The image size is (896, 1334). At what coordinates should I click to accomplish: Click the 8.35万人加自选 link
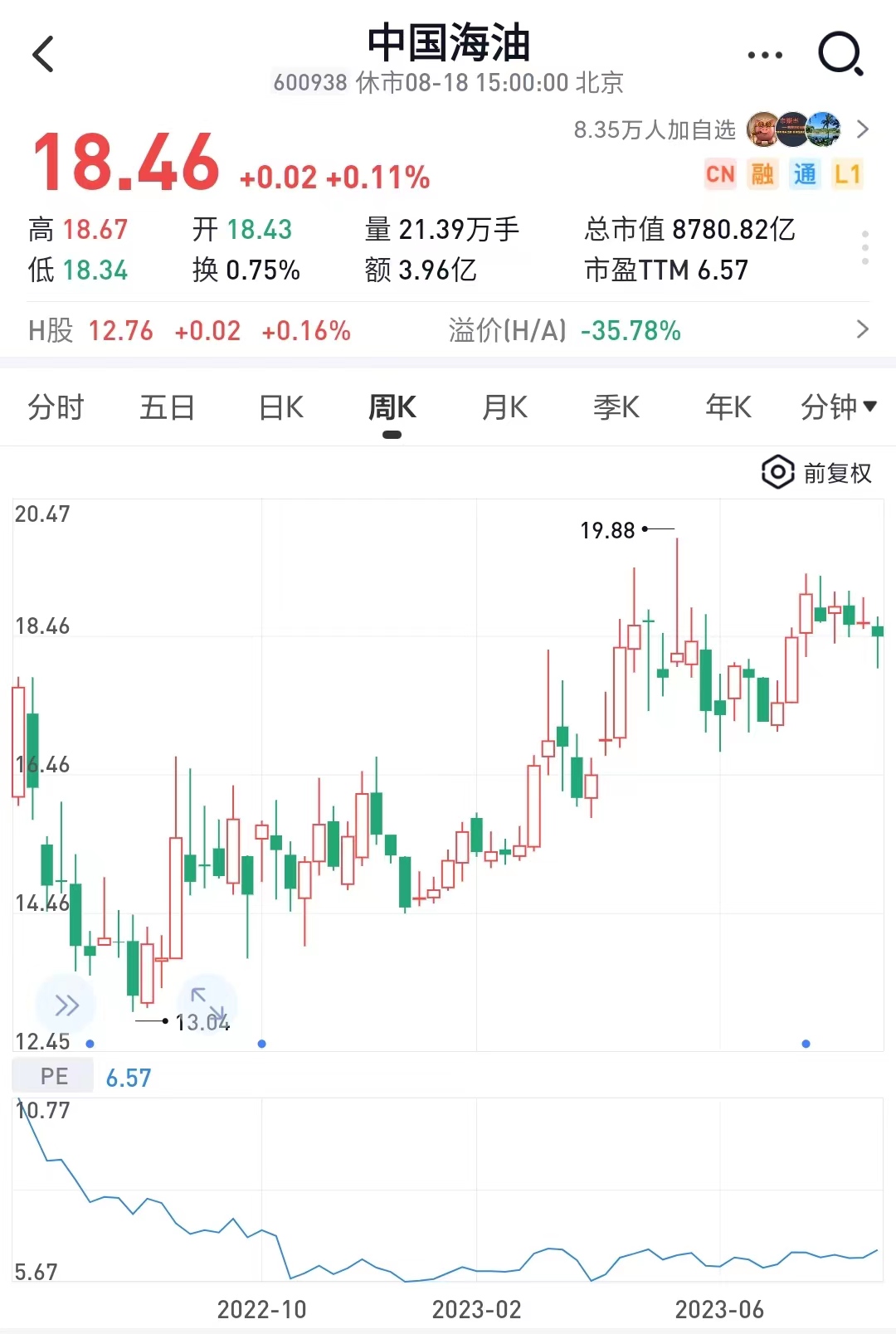pyautogui.click(x=655, y=130)
